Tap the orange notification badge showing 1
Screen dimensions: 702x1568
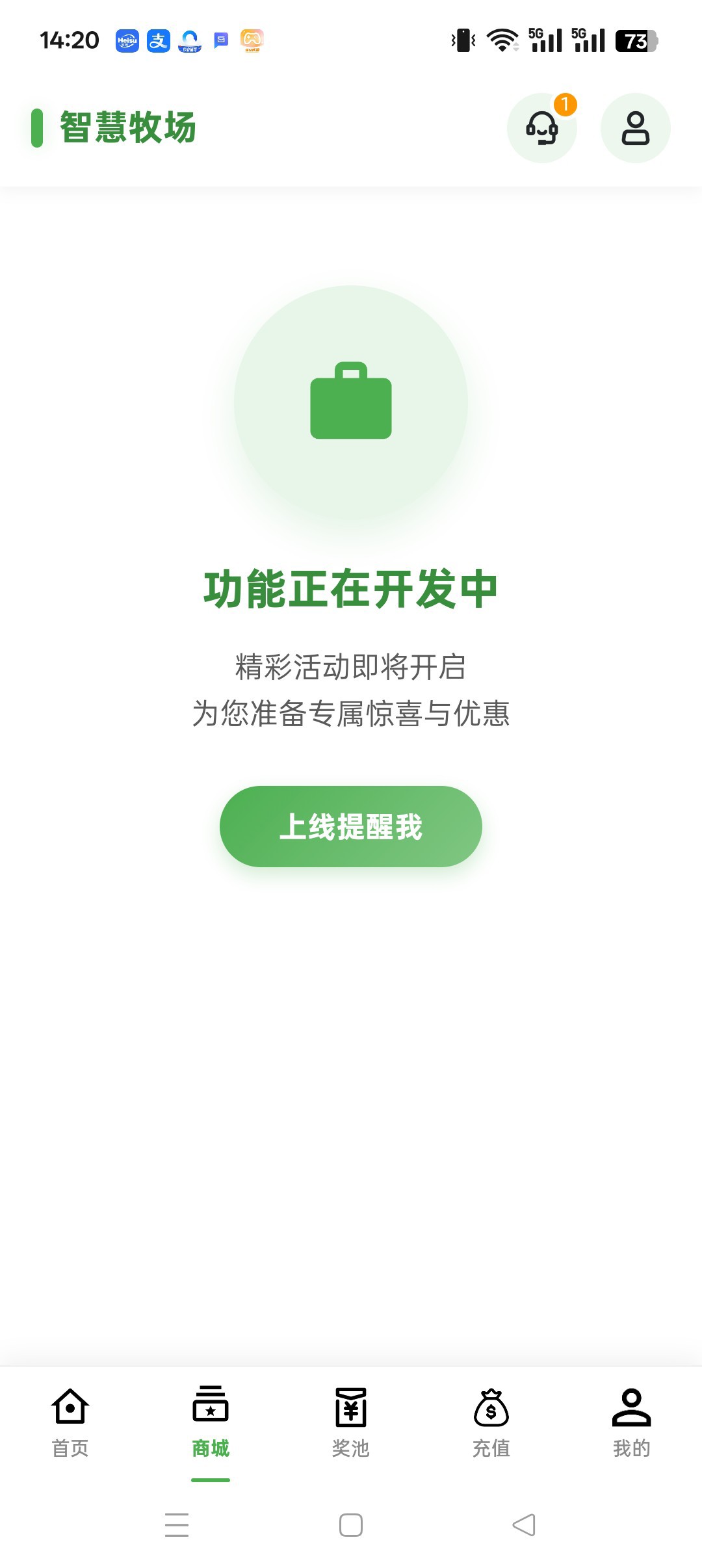point(565,104)
